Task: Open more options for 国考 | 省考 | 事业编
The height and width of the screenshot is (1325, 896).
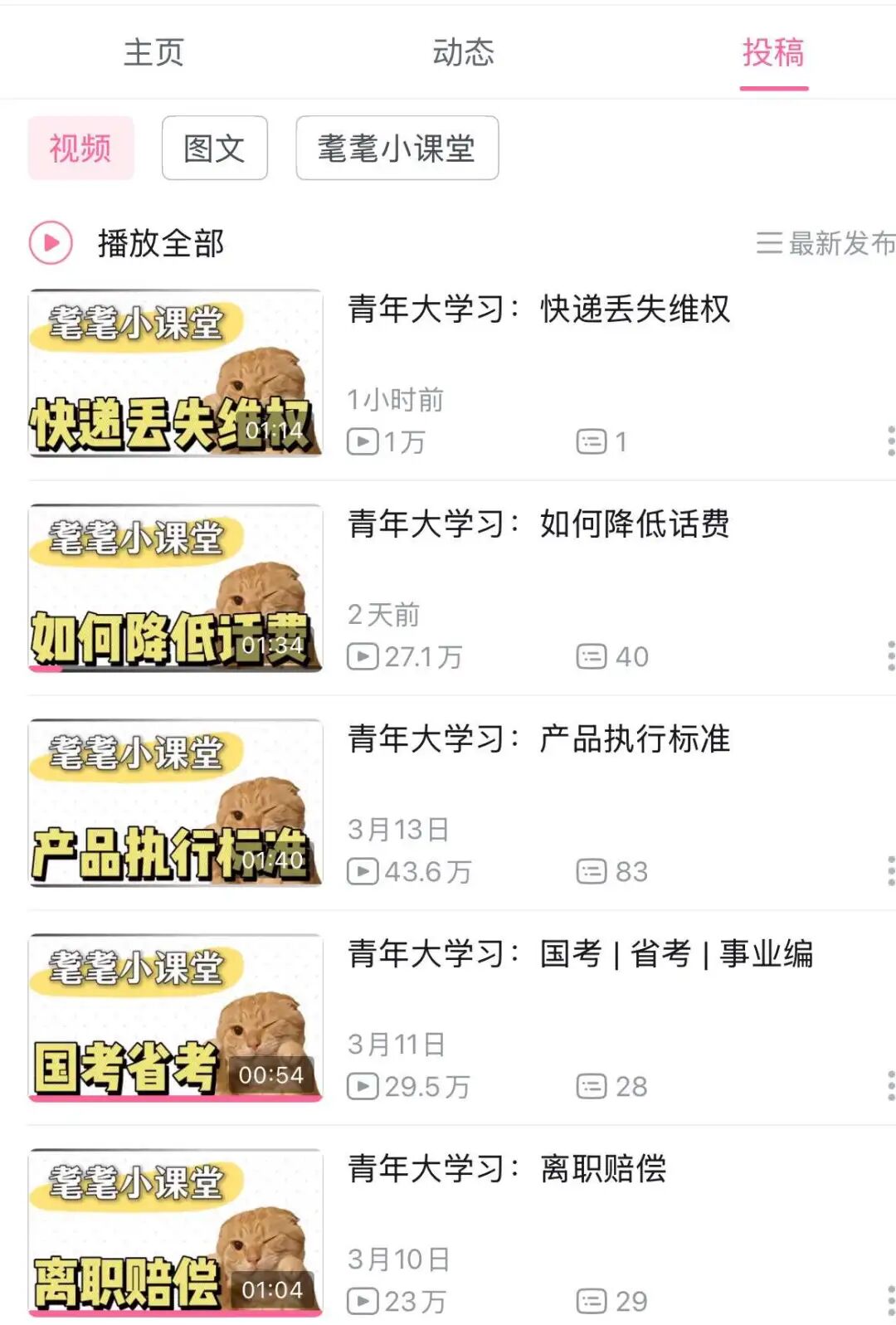Action: (890, 1086)
